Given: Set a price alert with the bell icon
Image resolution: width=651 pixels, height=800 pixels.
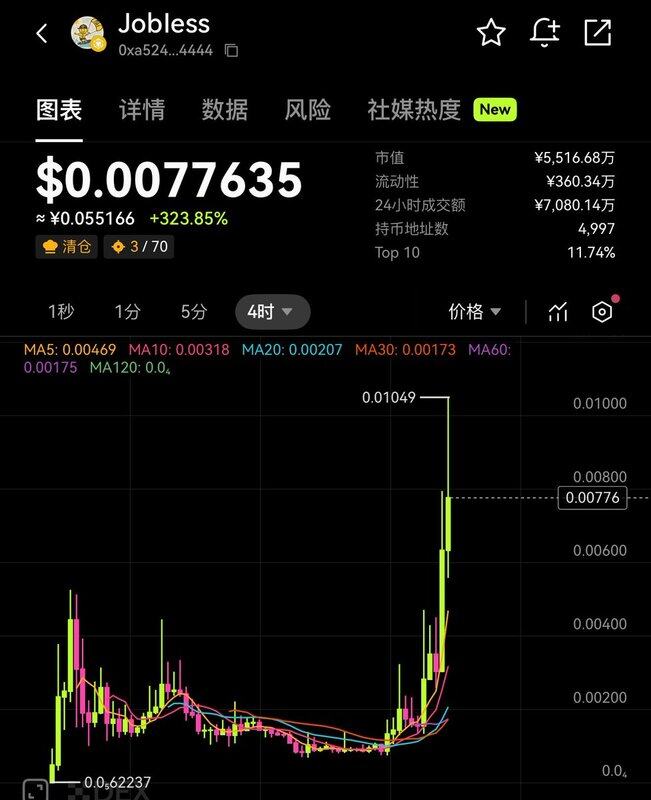Looking at the screenshot, I should tap(545, 33).
